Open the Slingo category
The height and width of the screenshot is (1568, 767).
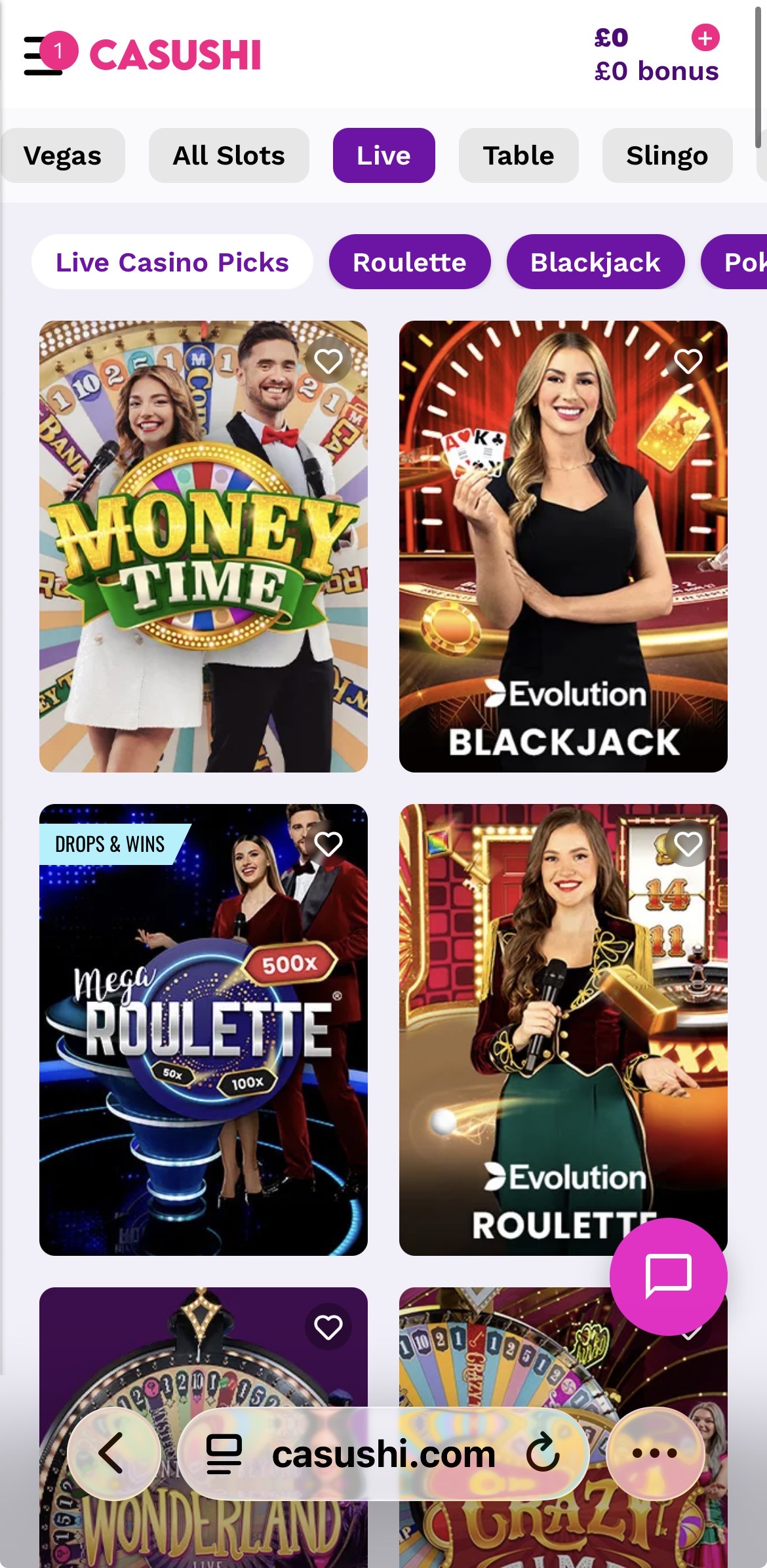tap(667, 156)
